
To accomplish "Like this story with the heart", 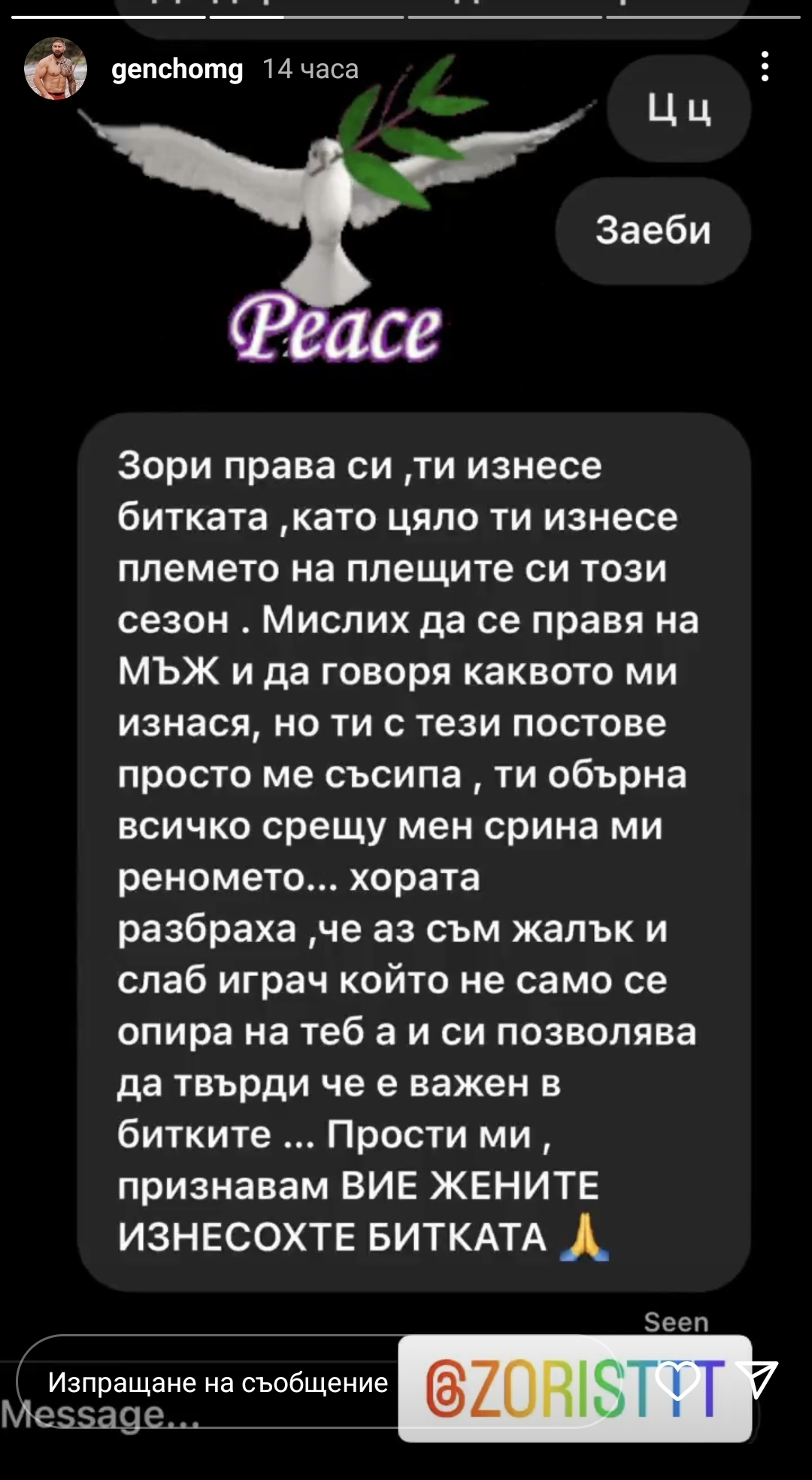I will tap(678, 1381).
